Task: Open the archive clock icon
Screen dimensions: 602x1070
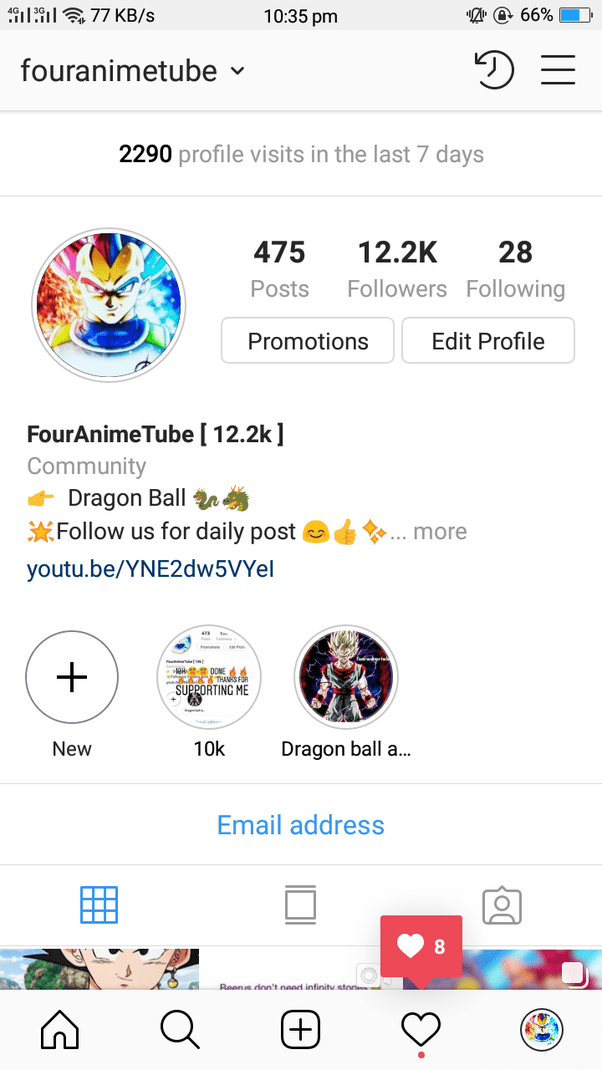Action: click(493, 71)
